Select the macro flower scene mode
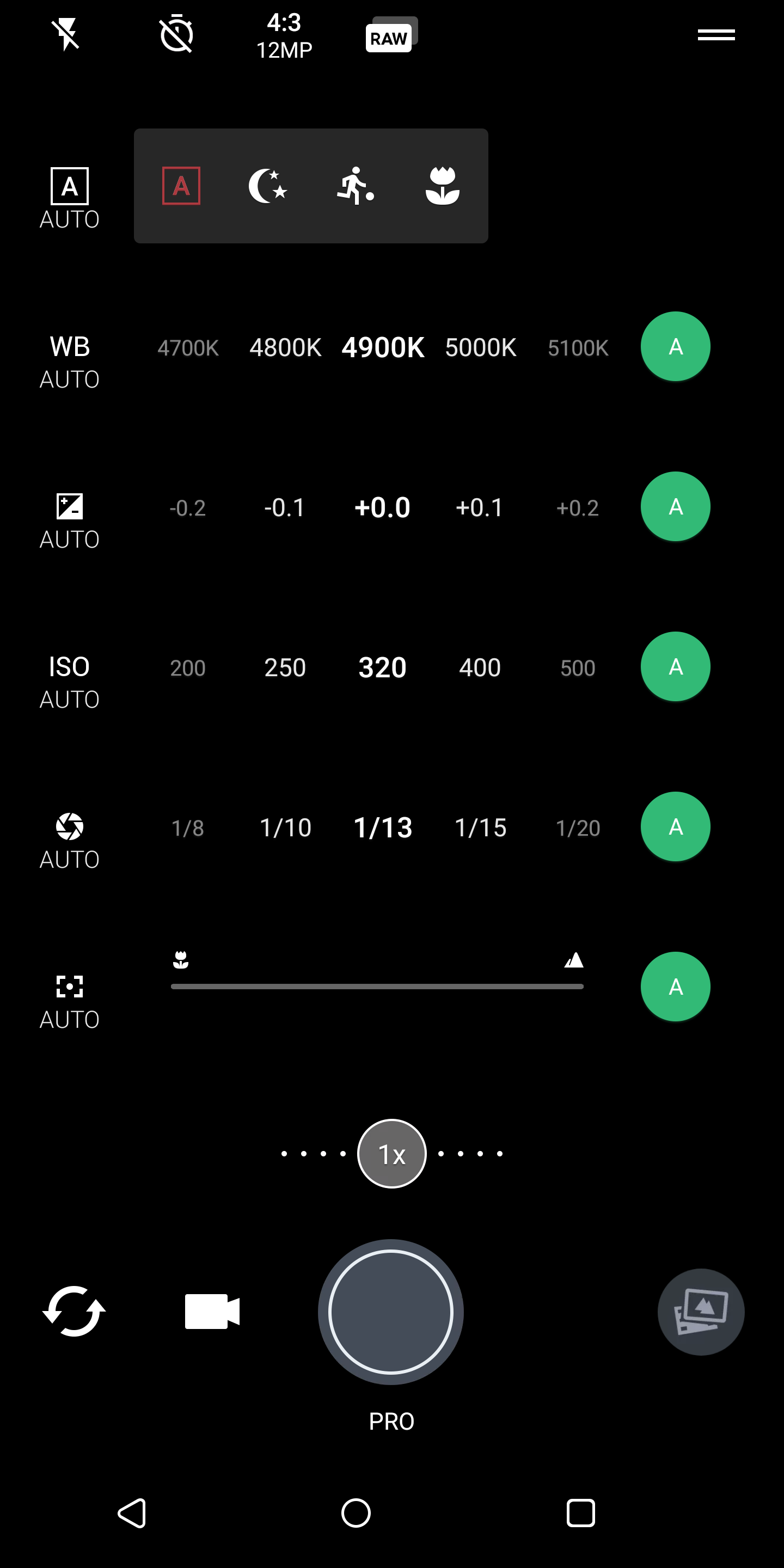 (443, 186)
